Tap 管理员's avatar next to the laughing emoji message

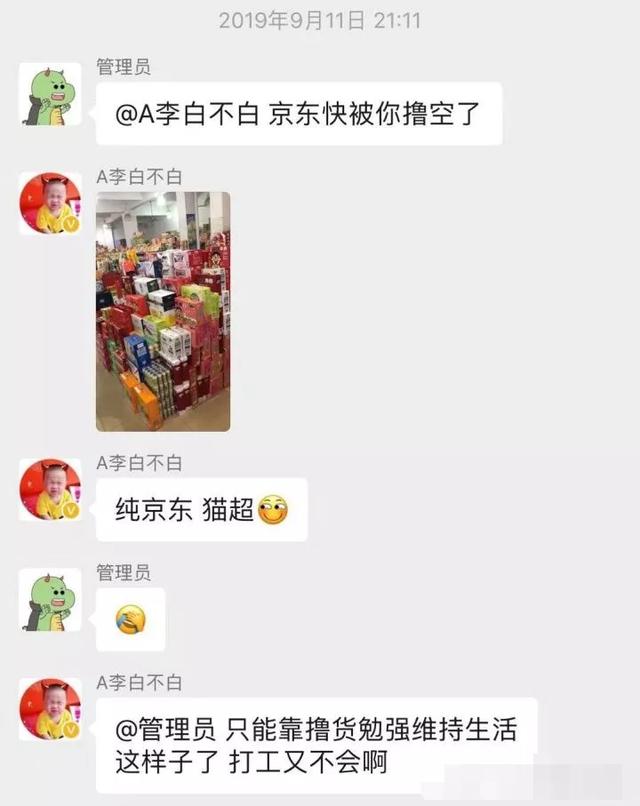coord(51,600)
